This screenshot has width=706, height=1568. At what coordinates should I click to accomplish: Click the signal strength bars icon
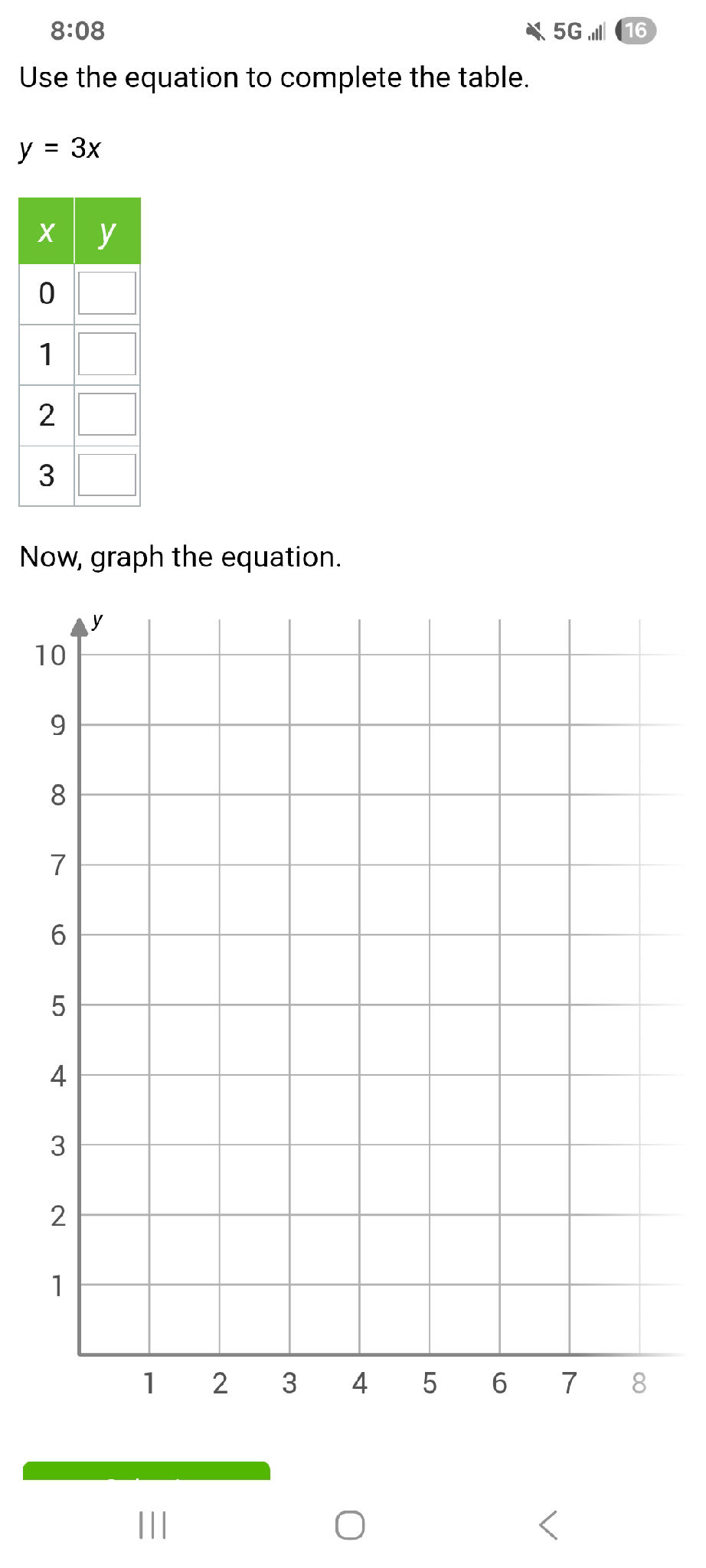tap(597, 31)
